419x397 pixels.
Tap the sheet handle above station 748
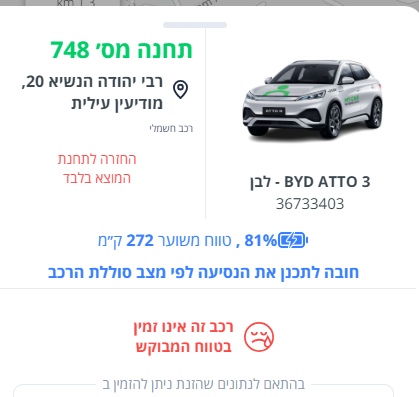(x=195, y=25)
